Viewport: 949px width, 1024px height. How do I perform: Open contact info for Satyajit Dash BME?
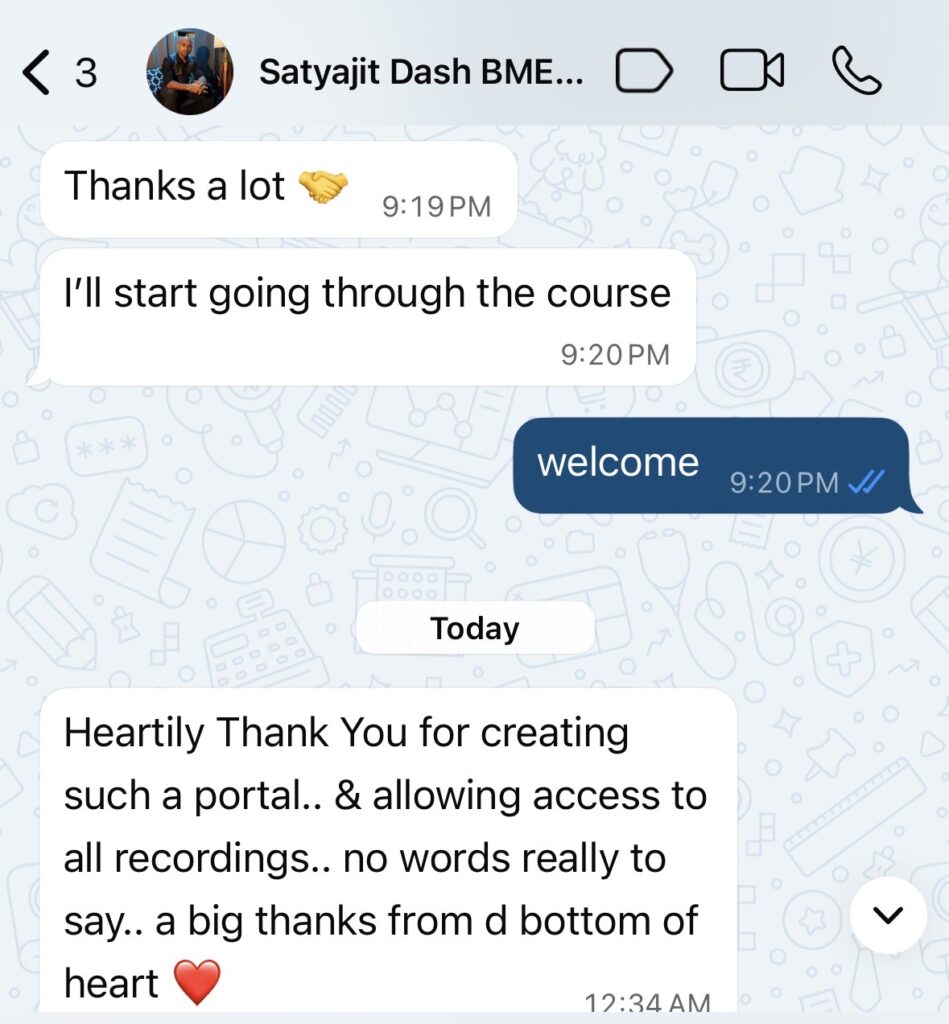[420, 73]
